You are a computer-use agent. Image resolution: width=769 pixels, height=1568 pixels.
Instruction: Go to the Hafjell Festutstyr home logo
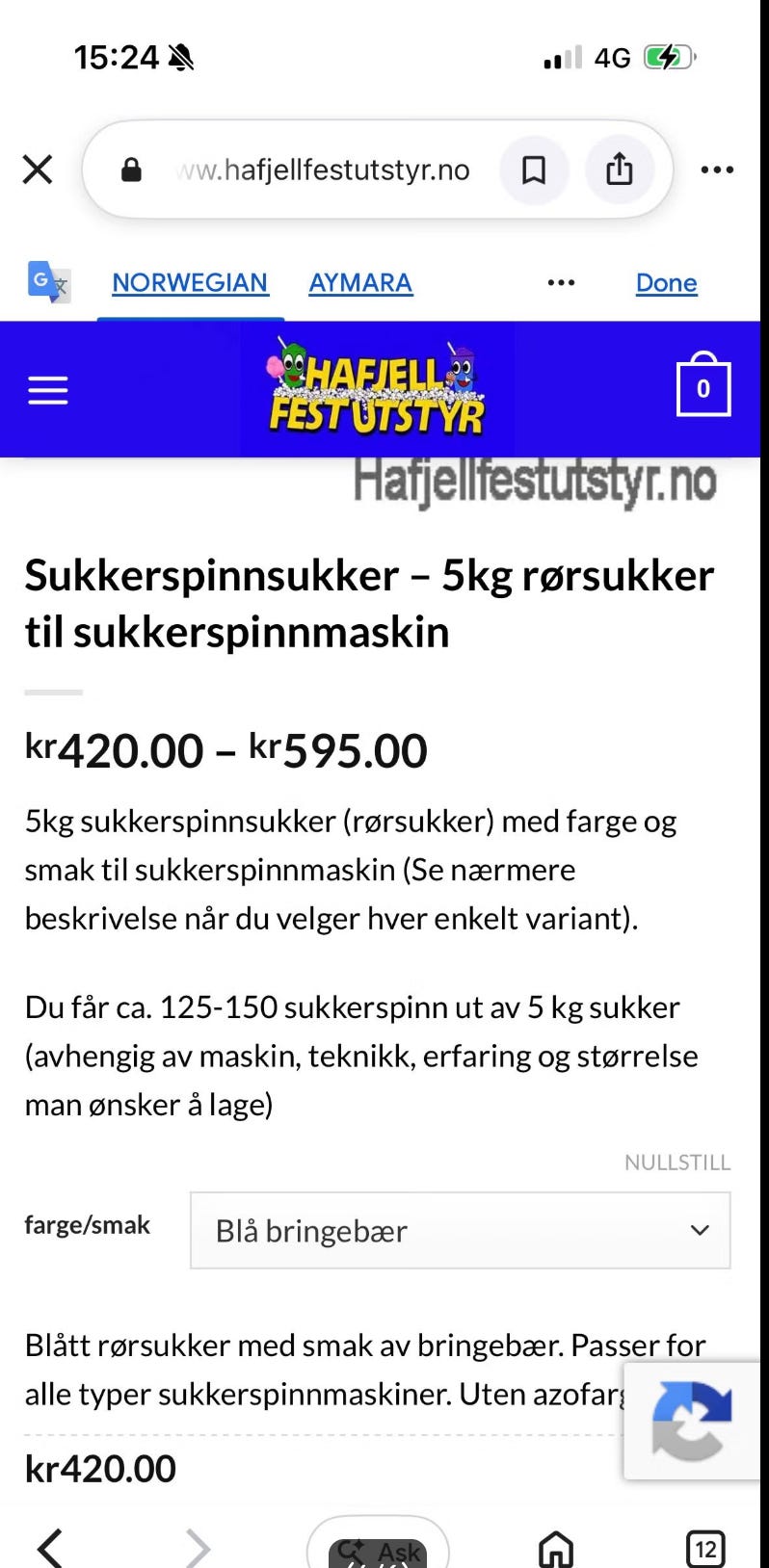point(376,387)
